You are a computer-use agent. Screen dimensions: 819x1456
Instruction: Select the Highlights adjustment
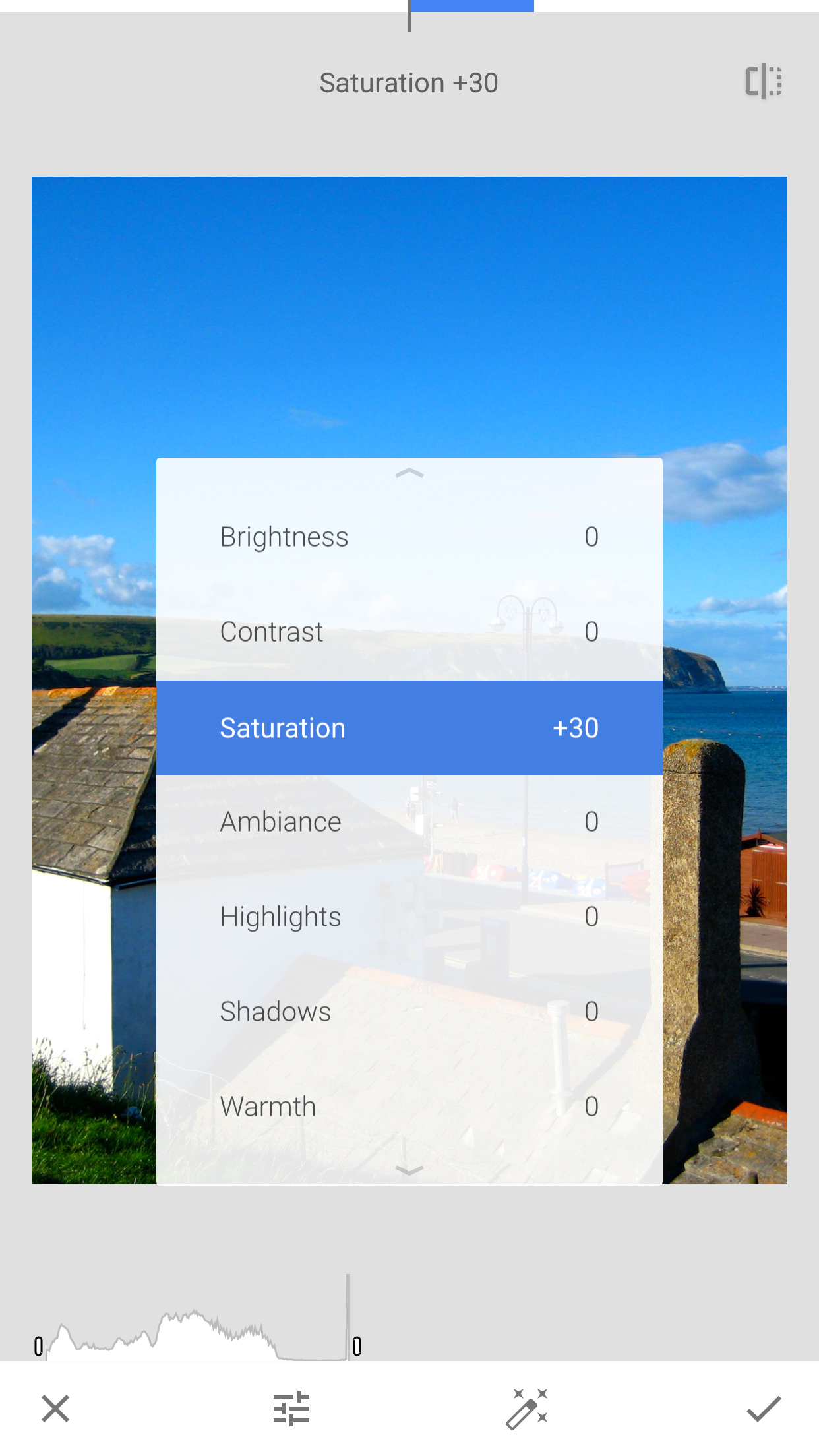coord(409,917)
